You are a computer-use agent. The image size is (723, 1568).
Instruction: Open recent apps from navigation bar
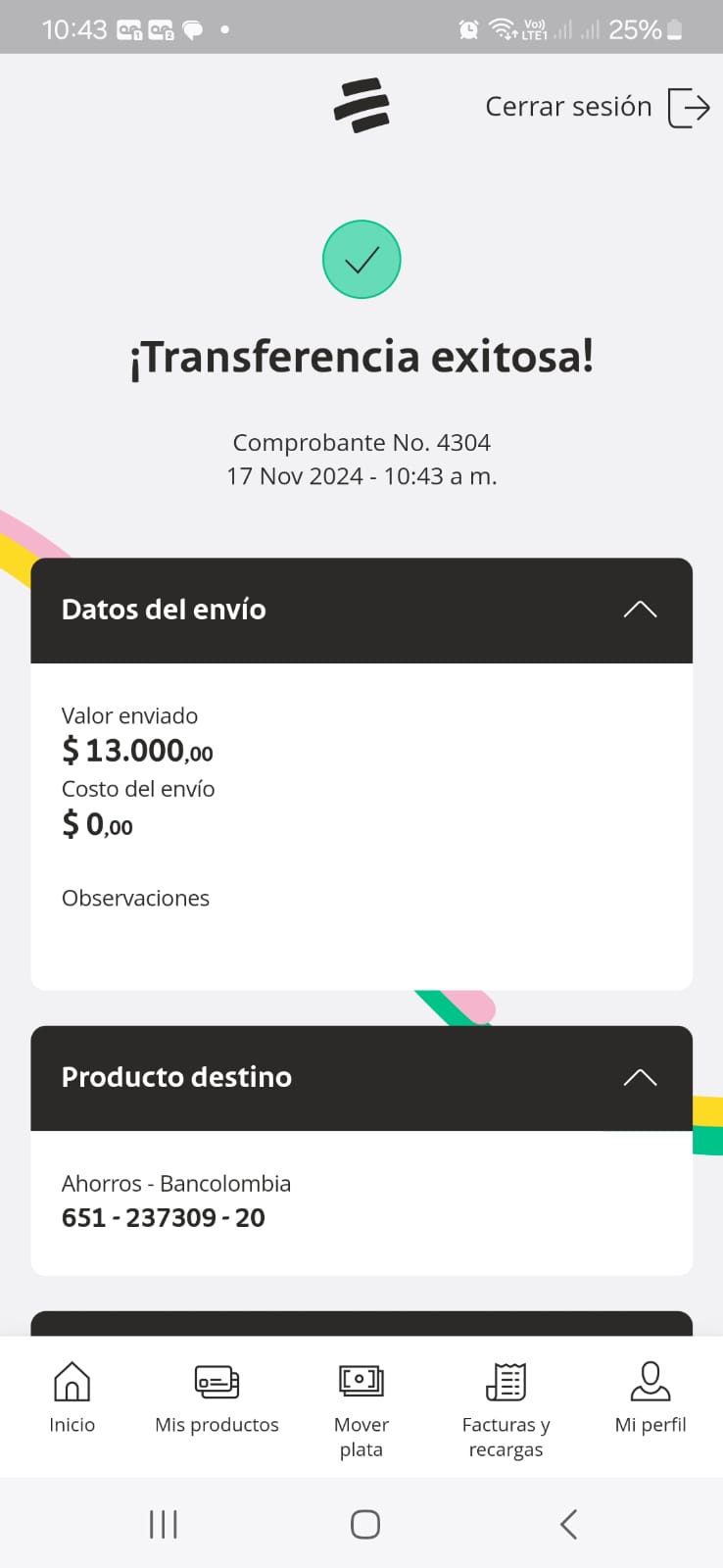(163, 1524)
